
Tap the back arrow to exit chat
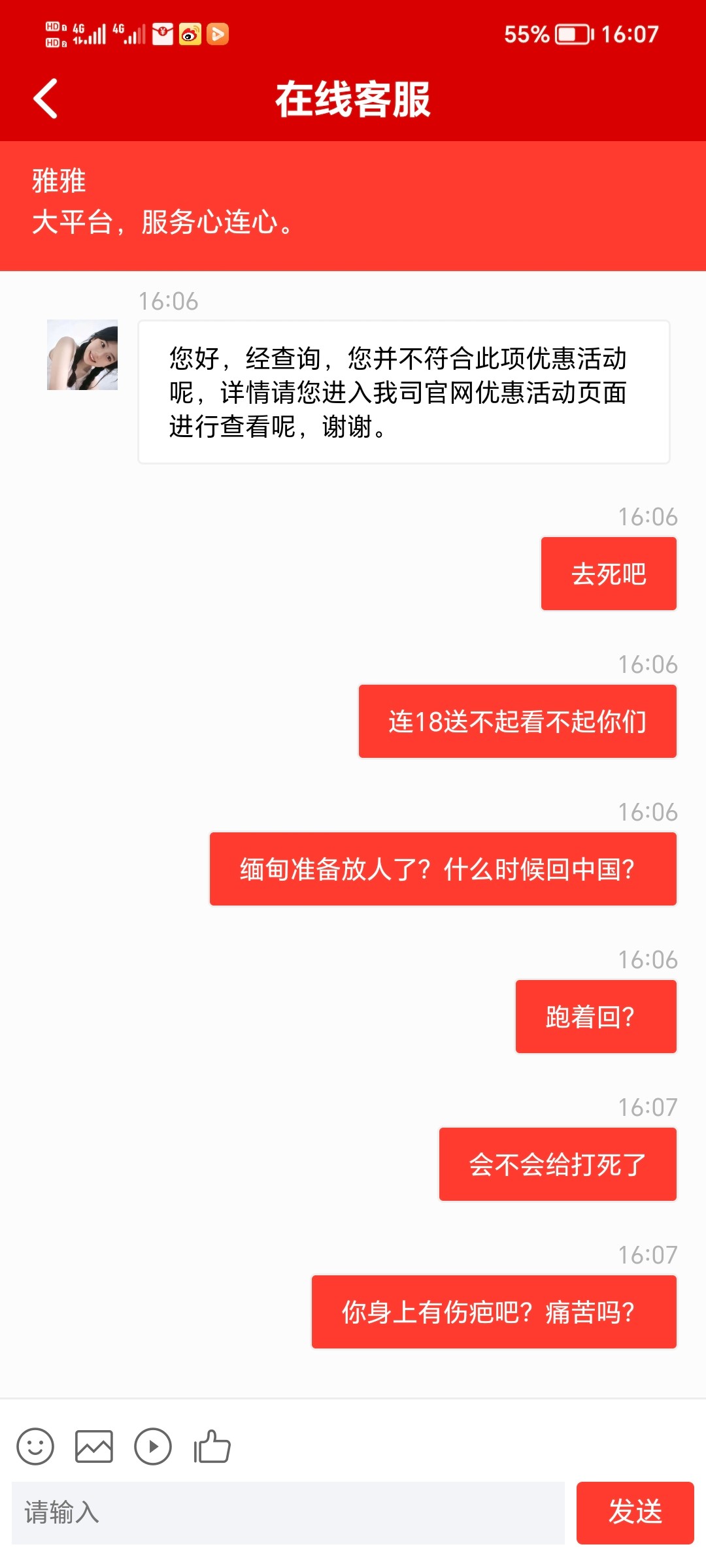coord(46,98)
